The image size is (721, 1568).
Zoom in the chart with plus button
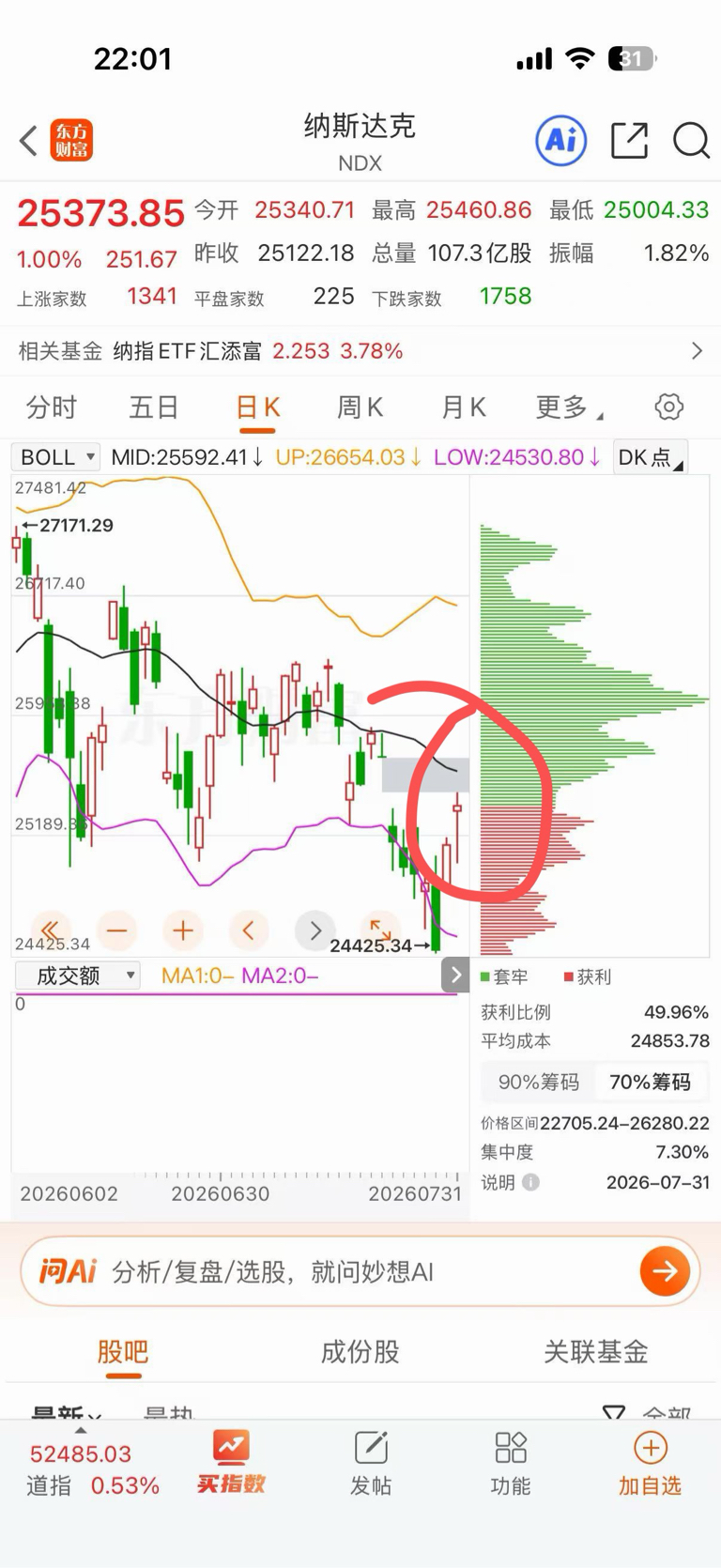tap(183, 930)
